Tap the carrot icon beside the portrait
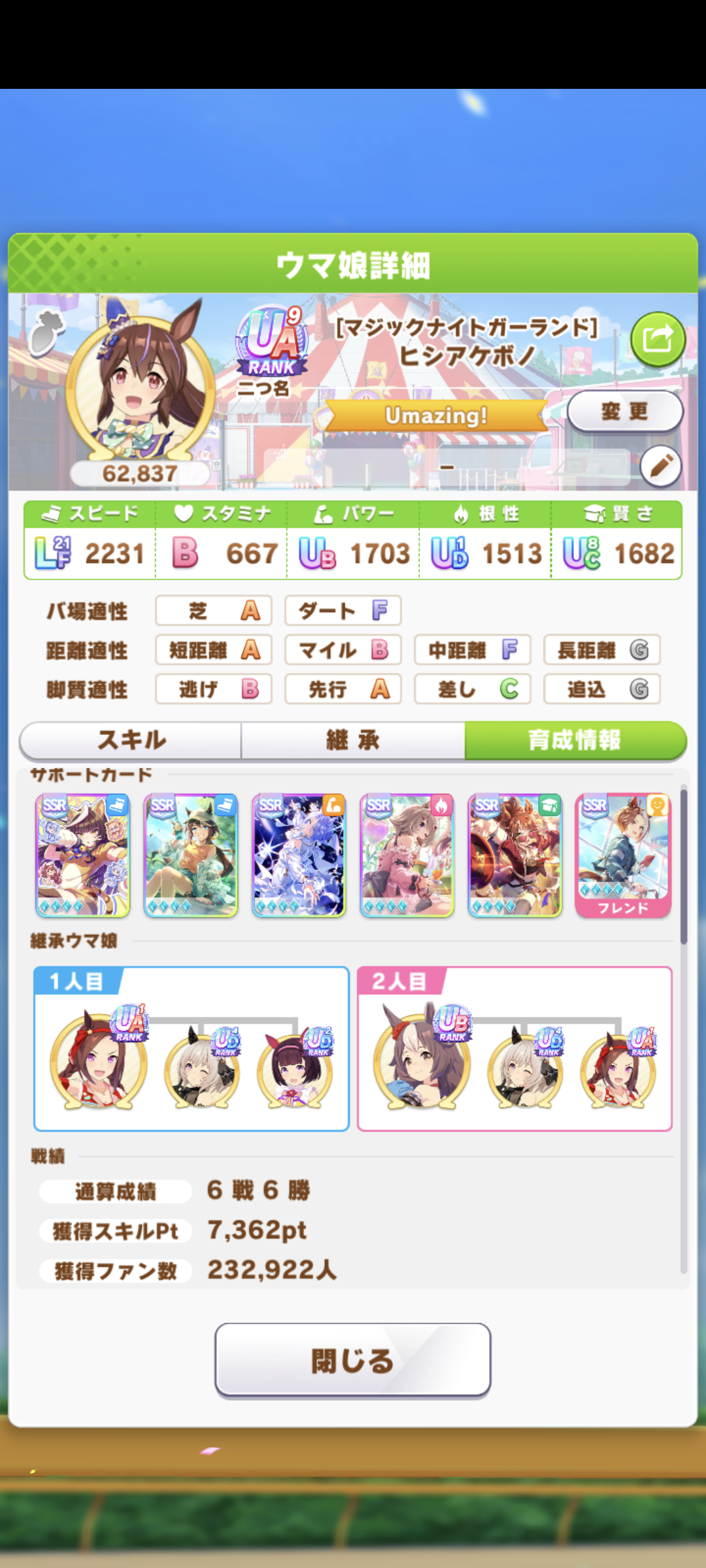The height and width of the screenshot is (1568, 706). tap(46, 332)
